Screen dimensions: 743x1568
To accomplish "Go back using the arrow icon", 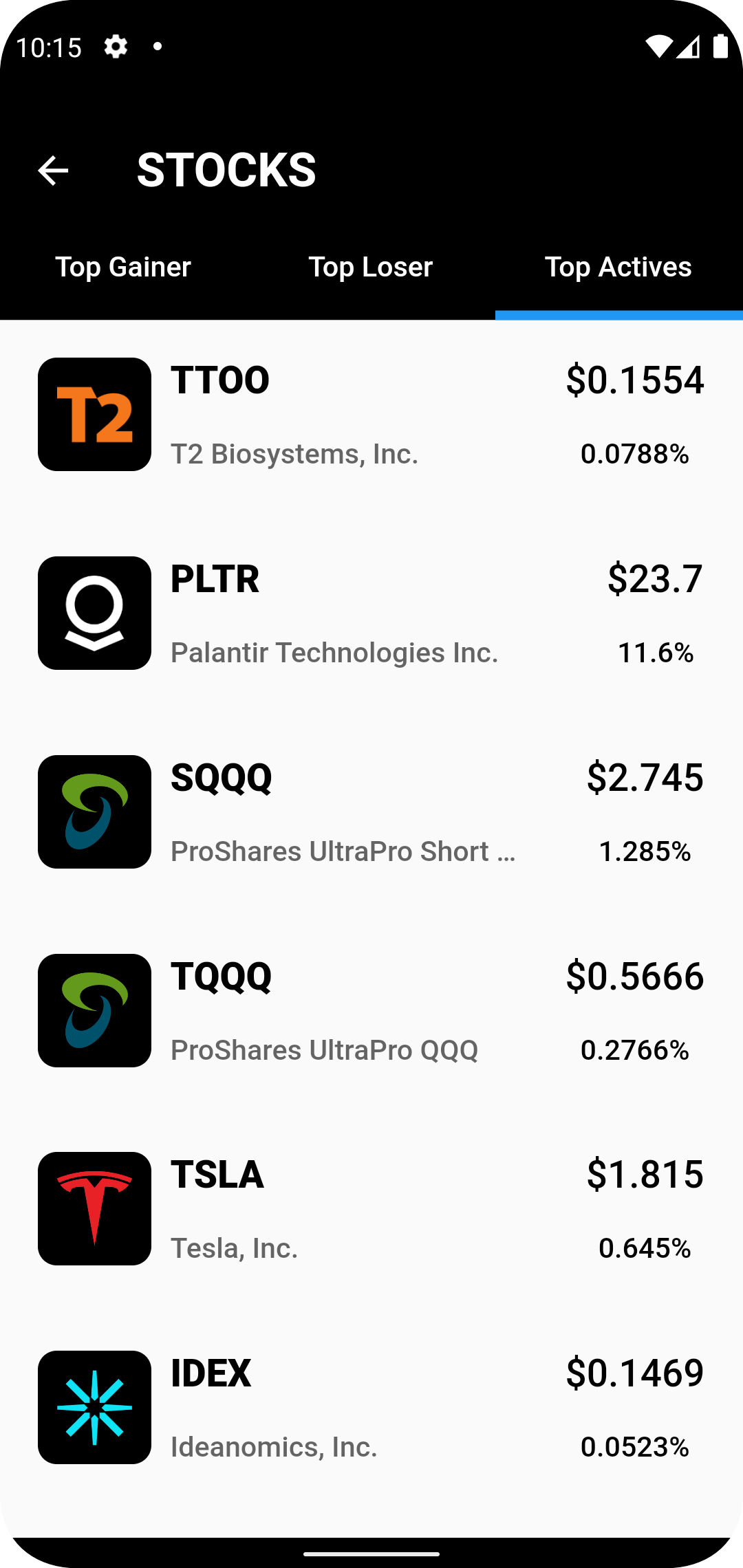I will (53, 171).
